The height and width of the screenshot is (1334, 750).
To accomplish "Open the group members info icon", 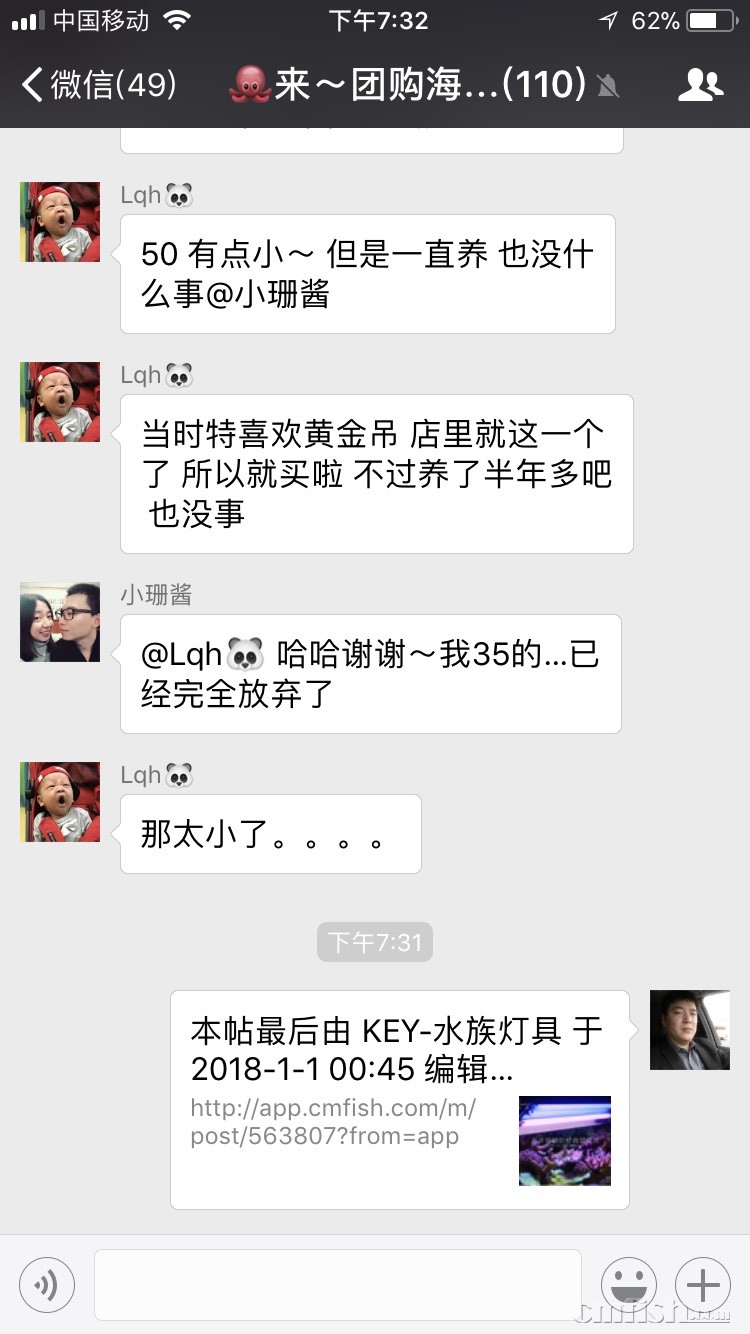I will 699,85.
